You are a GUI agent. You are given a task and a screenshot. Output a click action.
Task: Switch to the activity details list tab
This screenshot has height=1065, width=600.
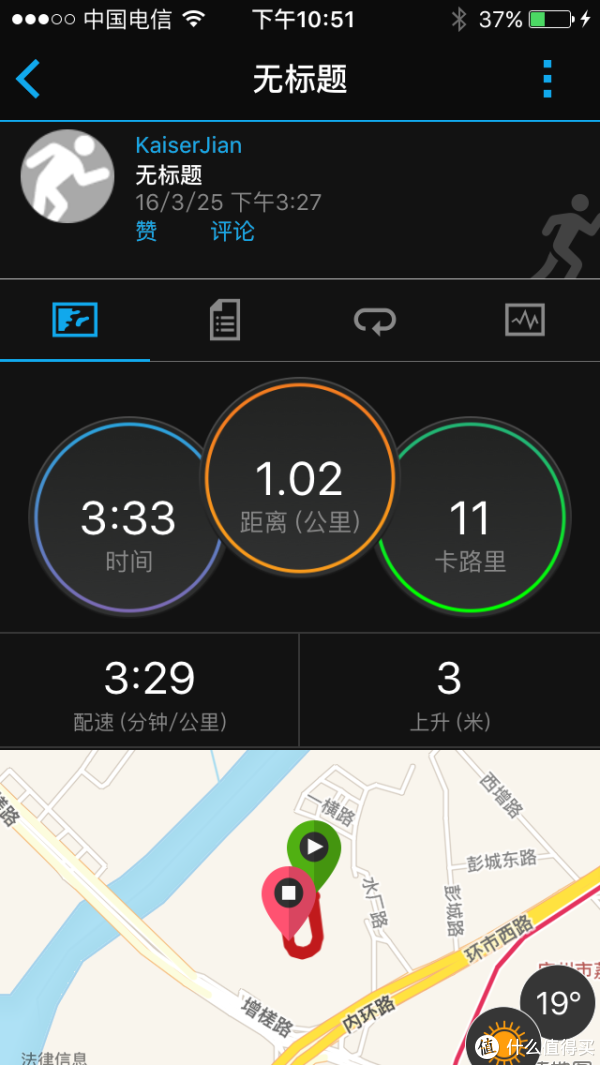point(225,321)
